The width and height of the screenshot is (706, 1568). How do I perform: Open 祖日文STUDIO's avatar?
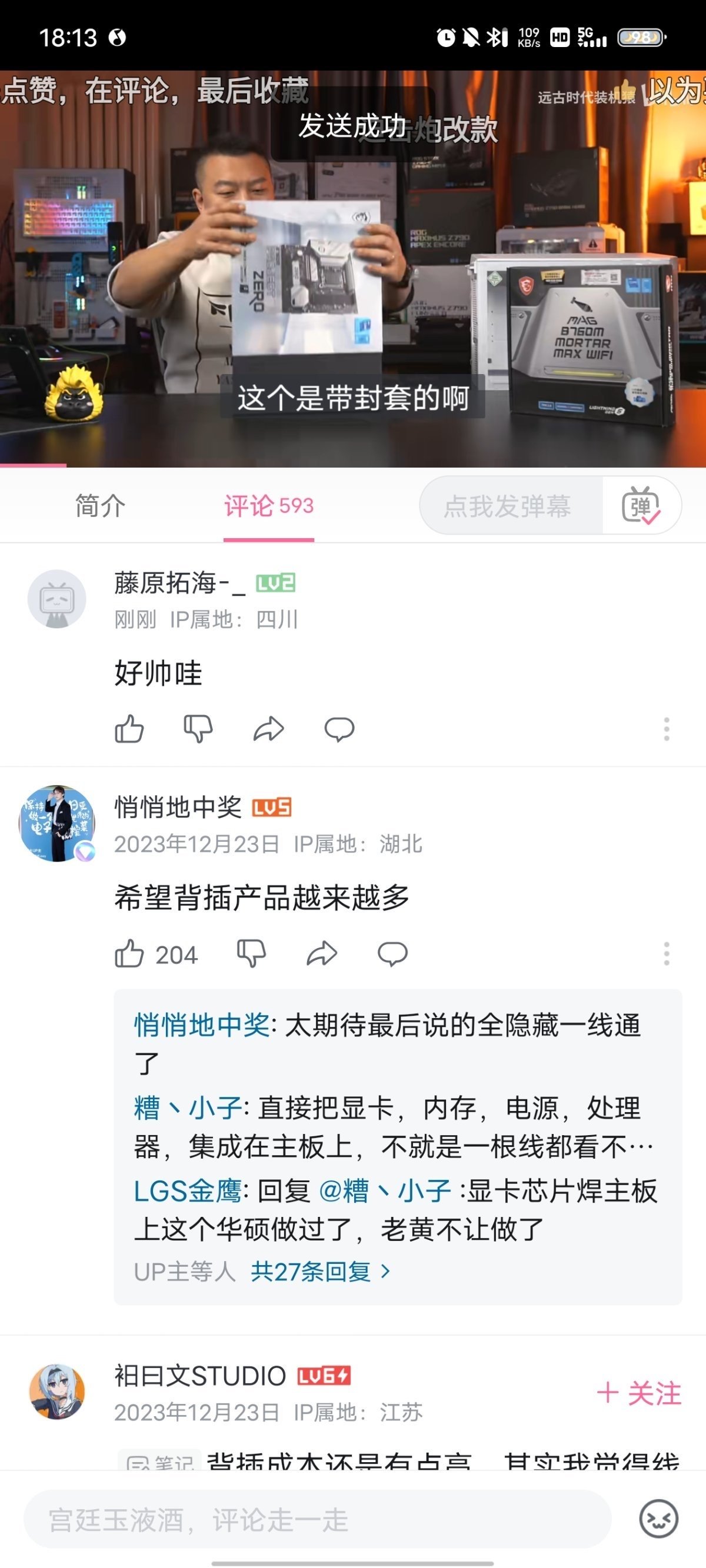coord(57,1392)
